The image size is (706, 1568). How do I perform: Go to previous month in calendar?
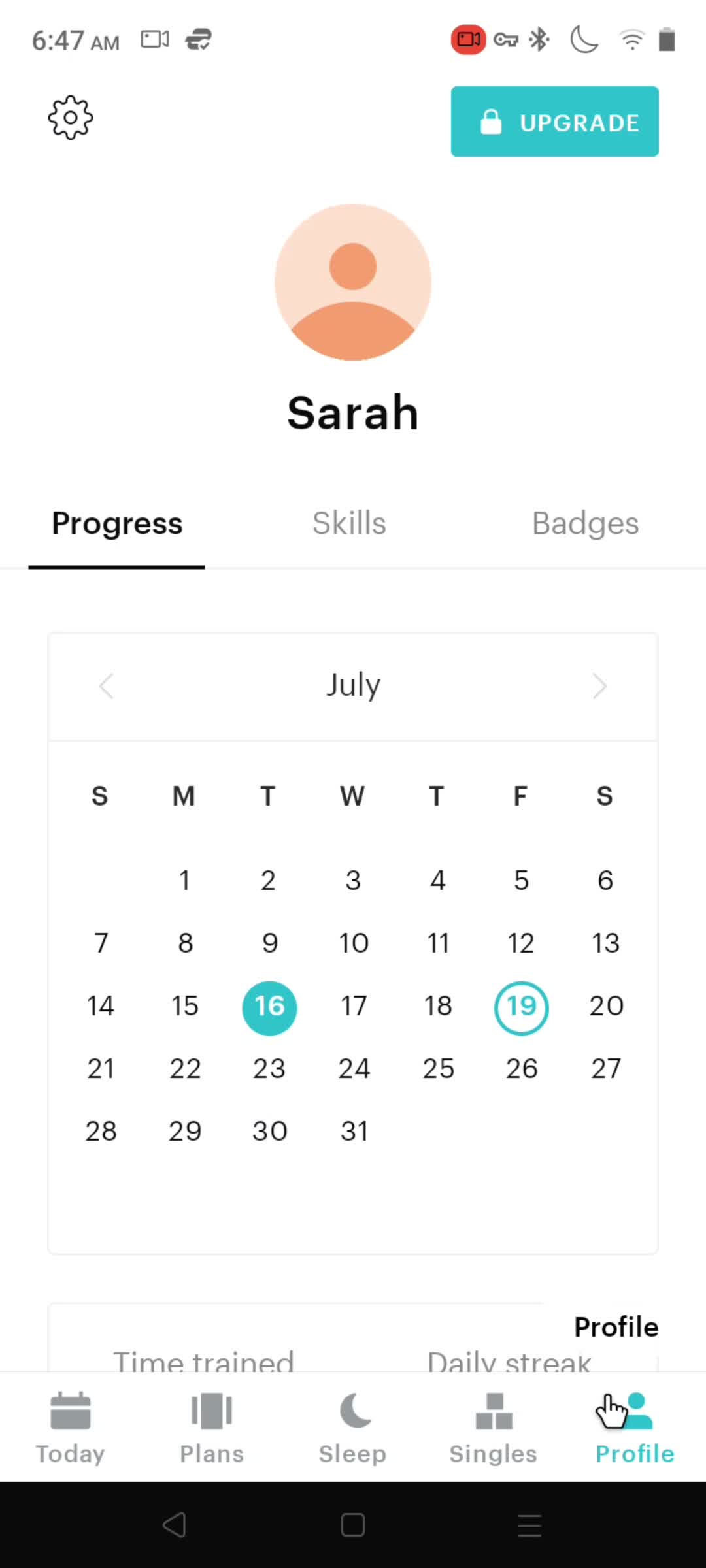tap(107, 686)
